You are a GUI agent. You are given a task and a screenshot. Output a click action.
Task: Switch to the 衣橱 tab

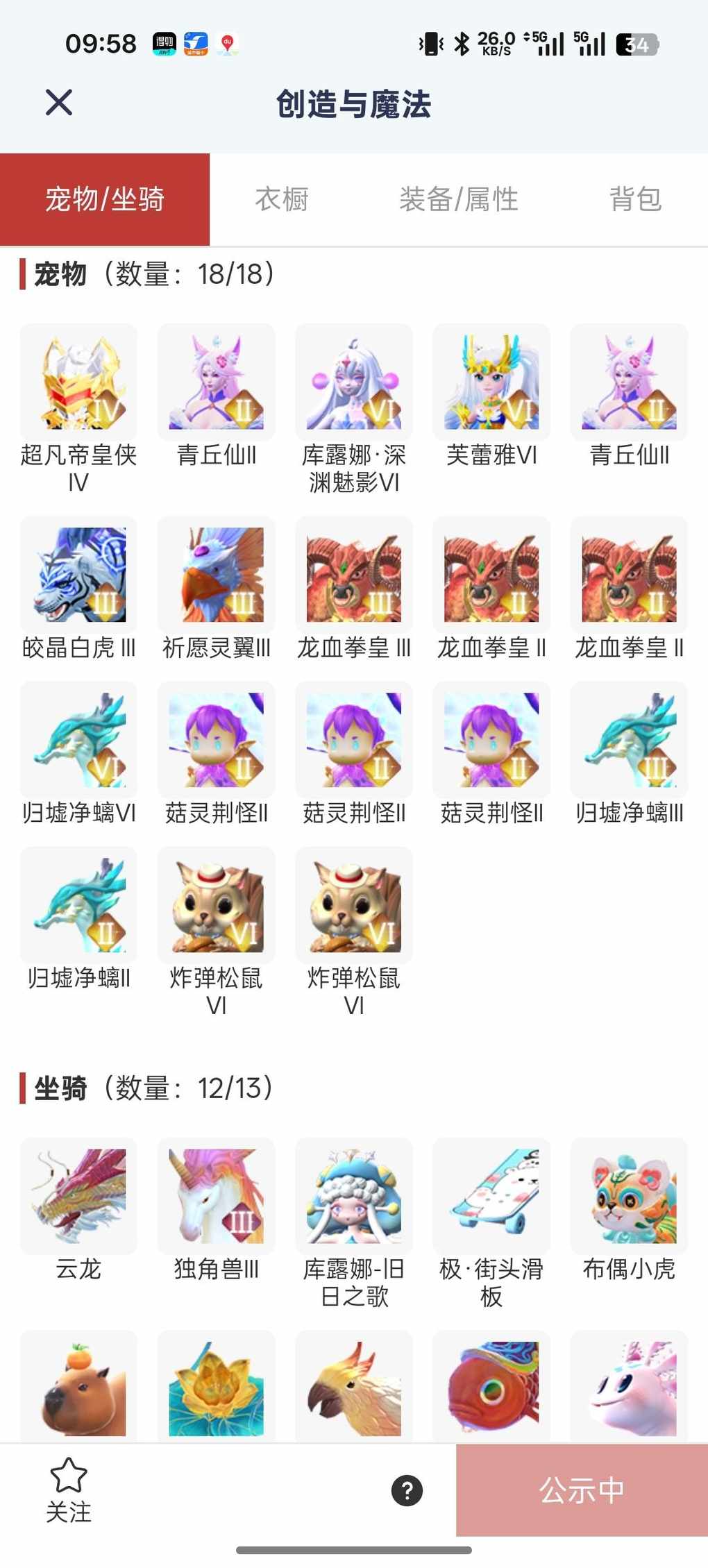pos(282,200)
